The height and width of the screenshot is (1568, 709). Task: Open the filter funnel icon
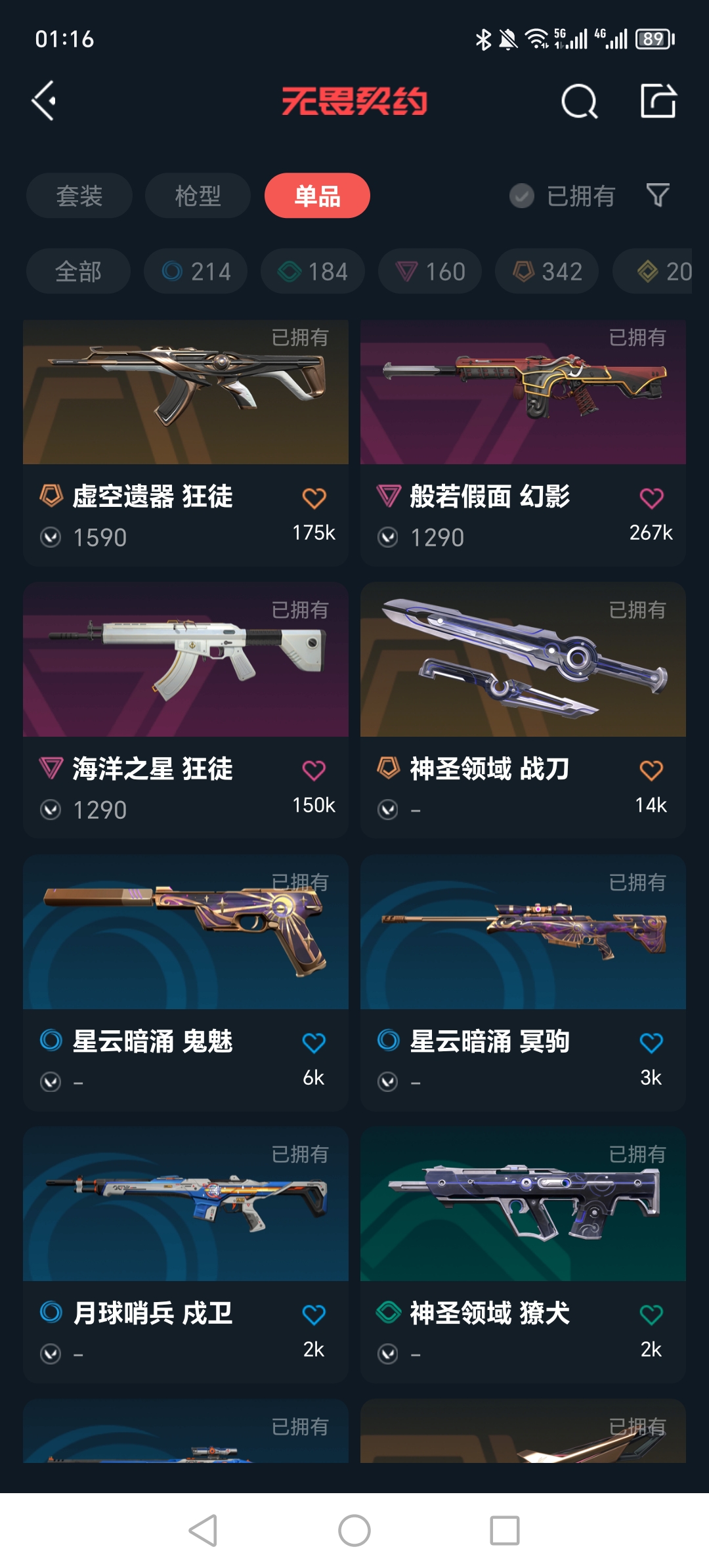658,195
